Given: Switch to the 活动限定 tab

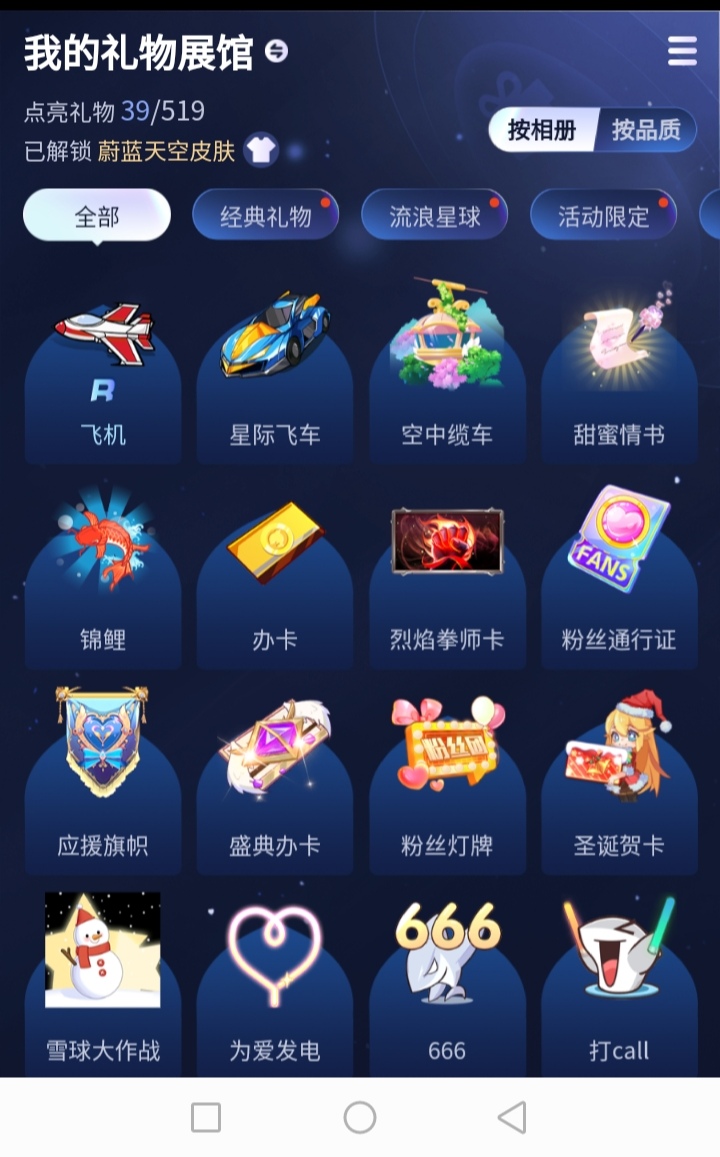Looking at the screenshot, I should pyautogui.click(x=603, y=216).
